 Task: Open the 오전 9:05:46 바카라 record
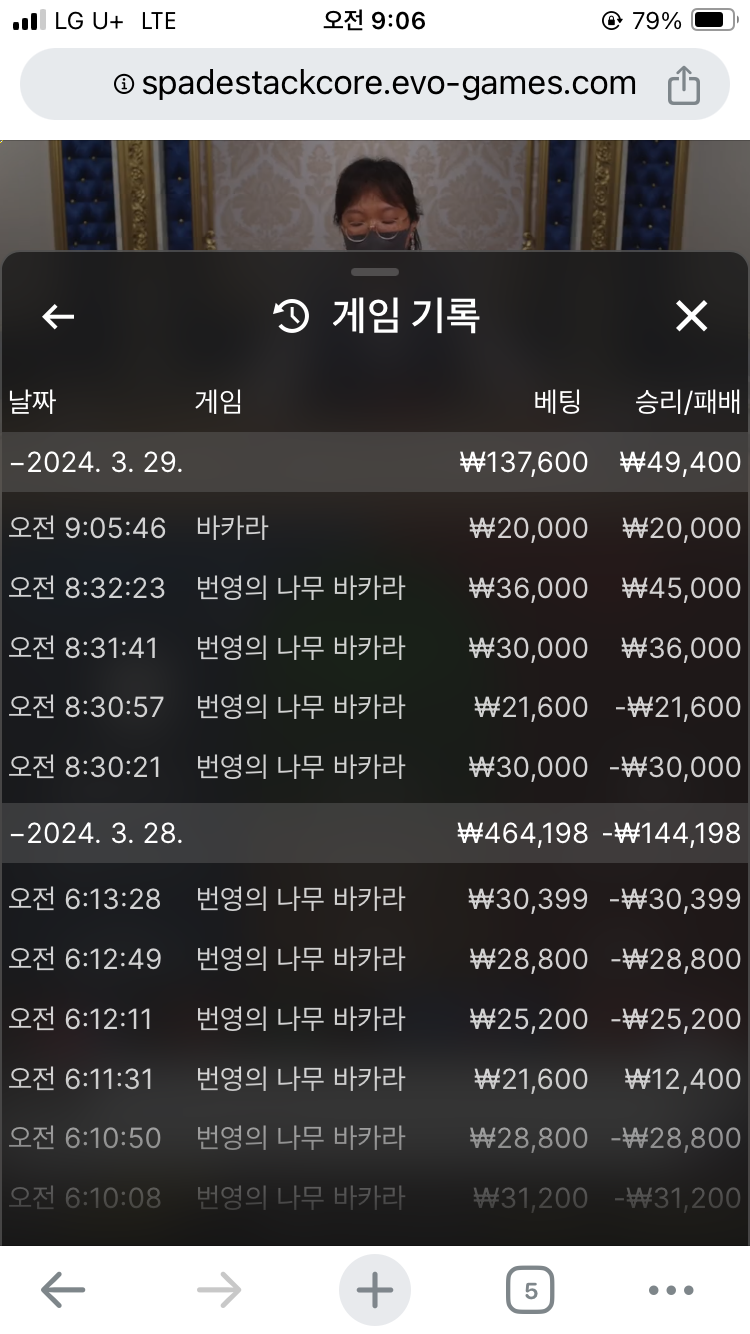pos(375,528)
